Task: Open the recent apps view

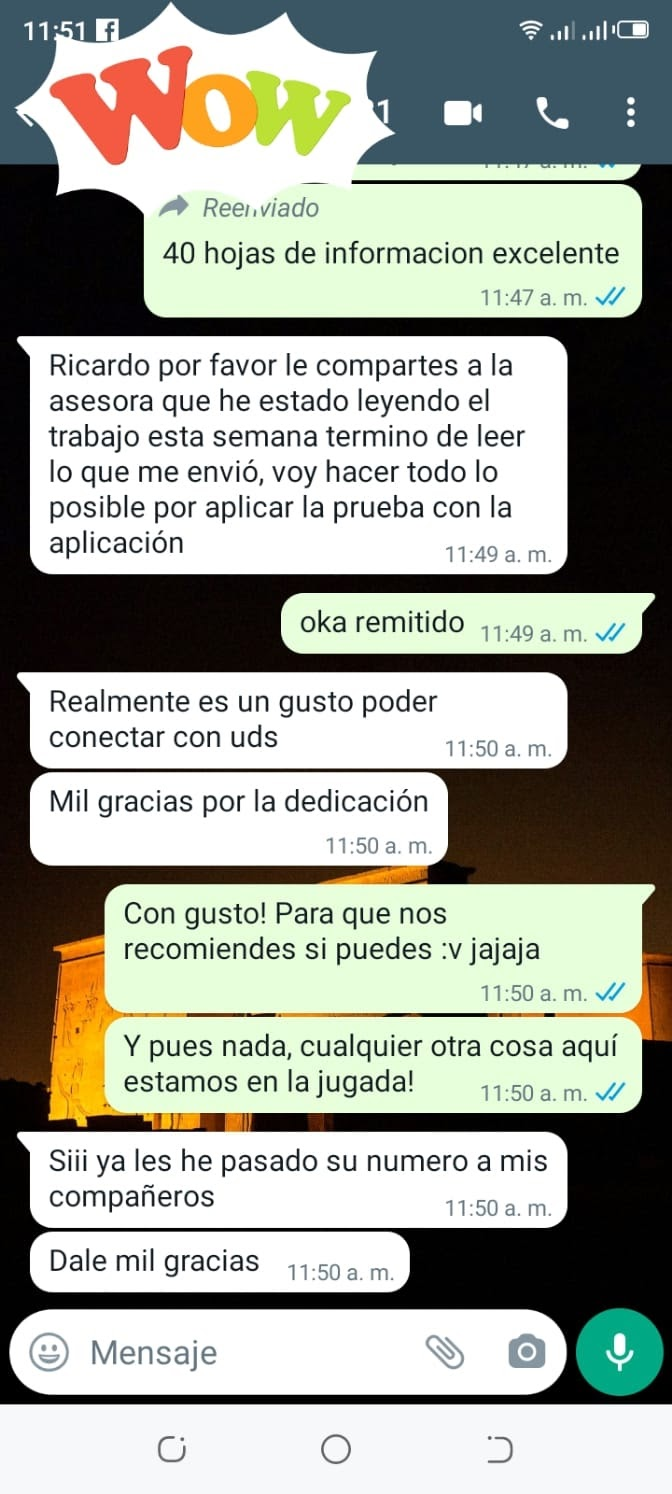Action: click(171, 1448)
